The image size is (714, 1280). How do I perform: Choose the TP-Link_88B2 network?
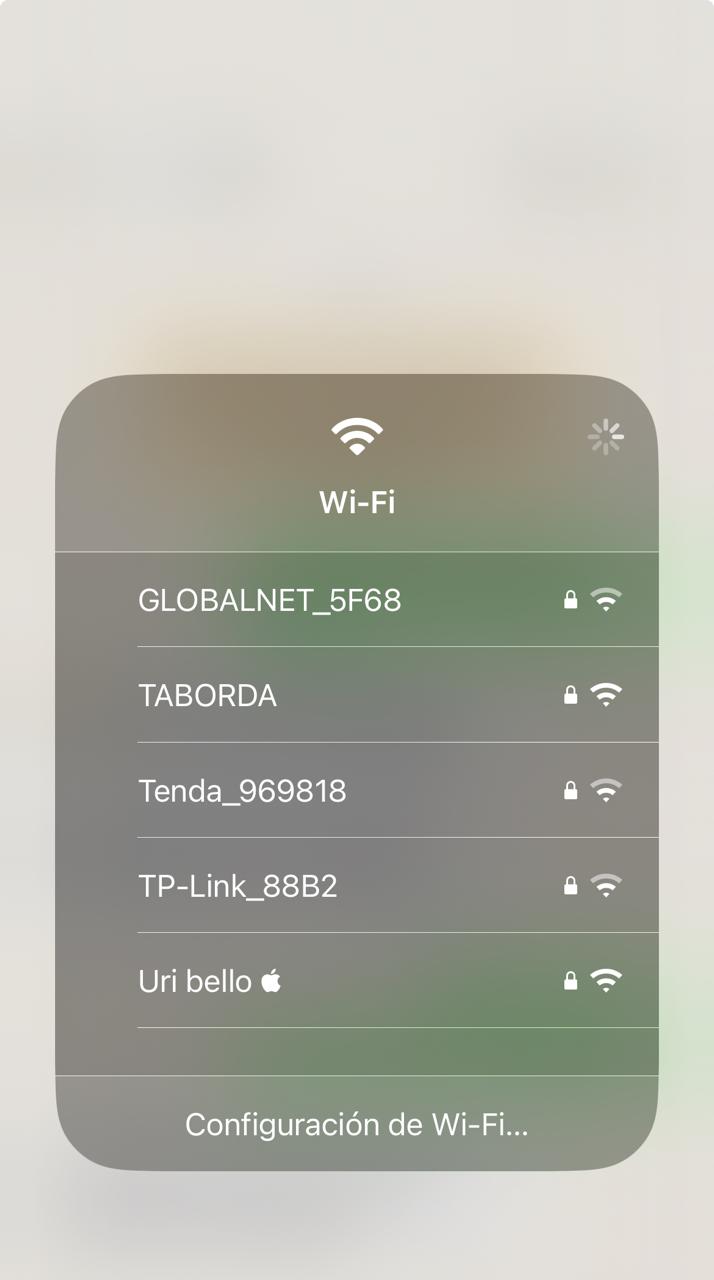point(238,886)
